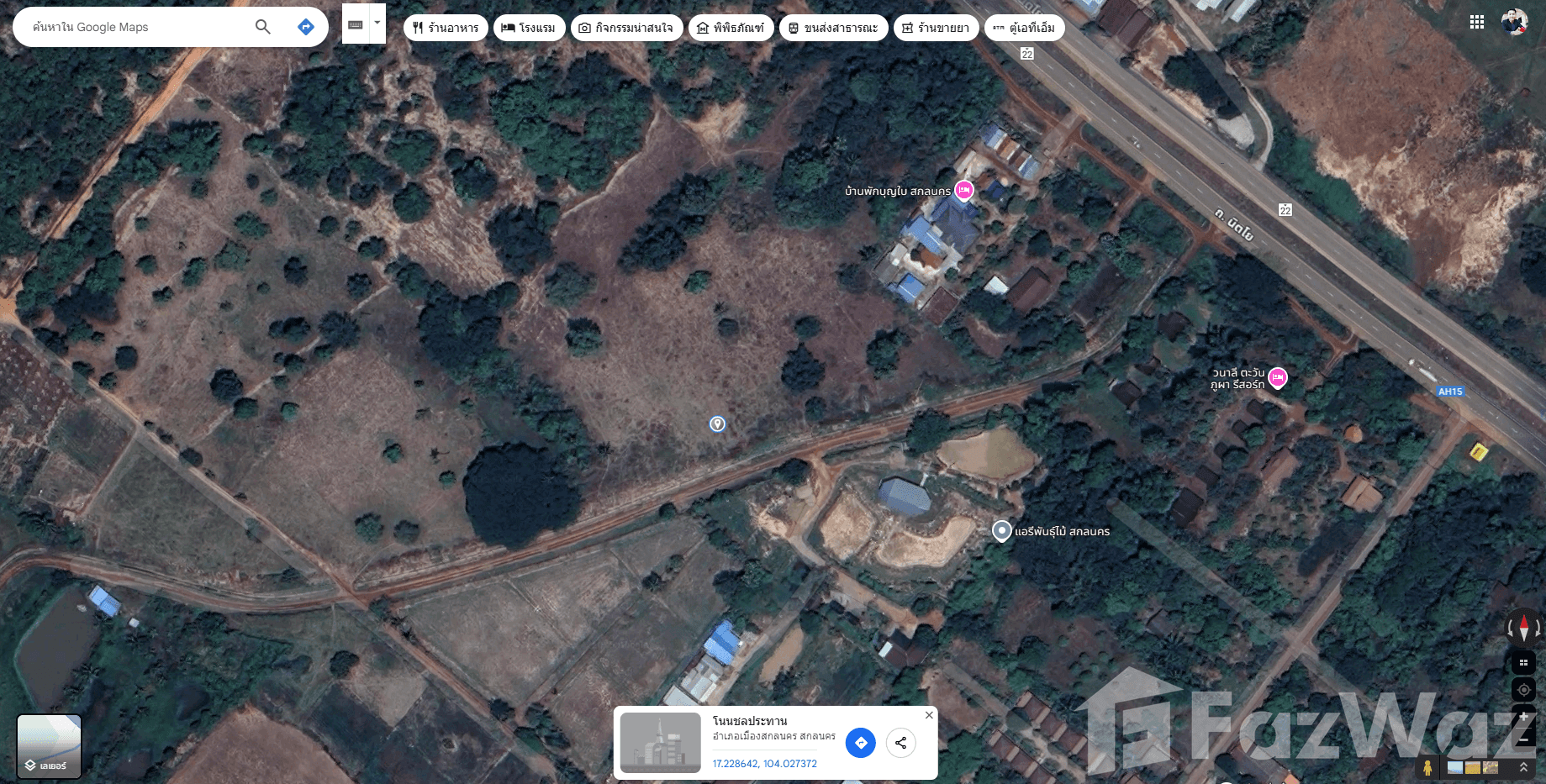
Task: Open the Google apps grid
Action: (1477, 23)
